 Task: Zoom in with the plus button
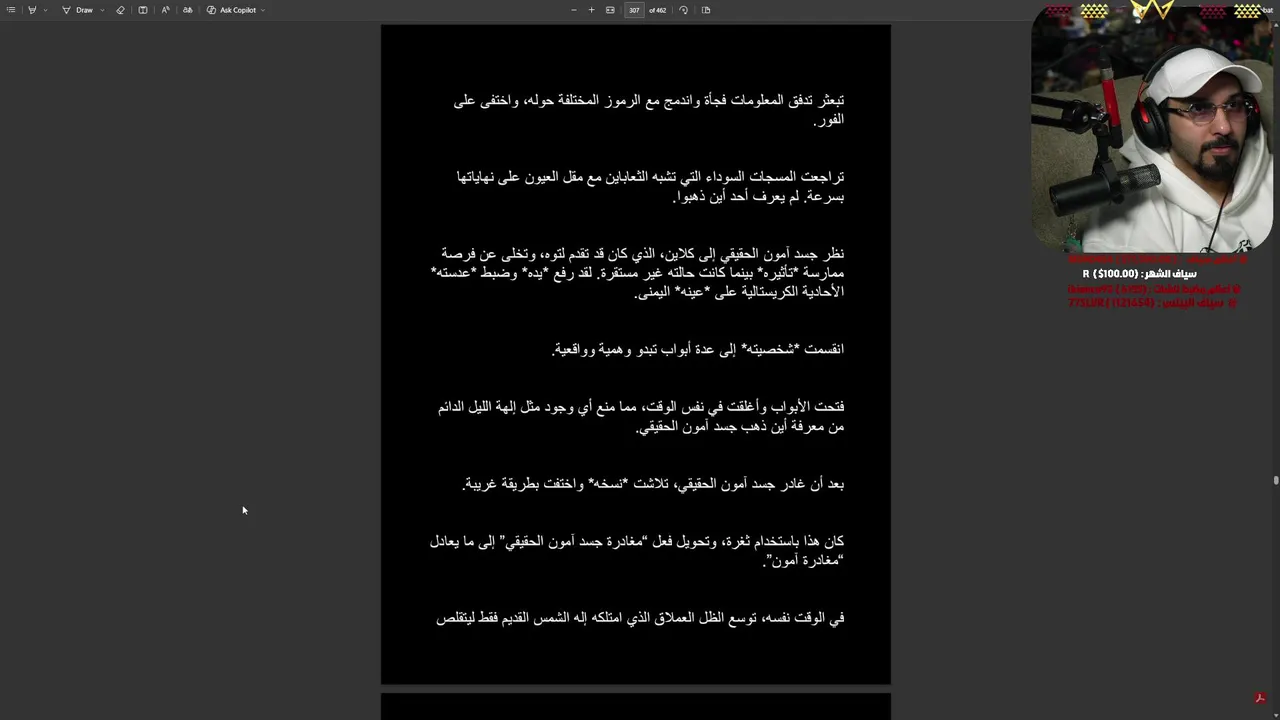pyautogui.click(x=591, y=10)
